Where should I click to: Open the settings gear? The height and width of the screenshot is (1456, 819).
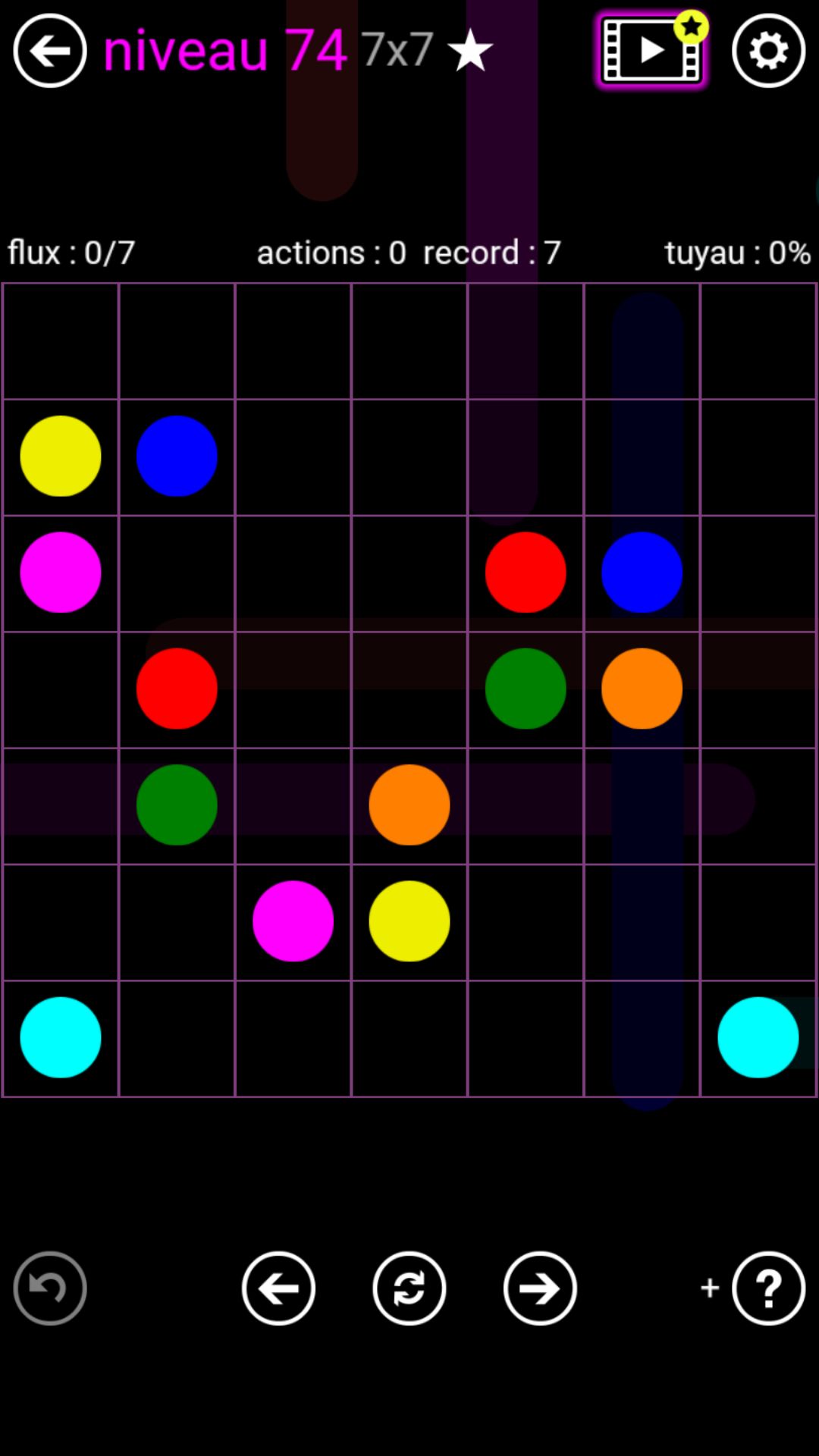tap(768, 51)
